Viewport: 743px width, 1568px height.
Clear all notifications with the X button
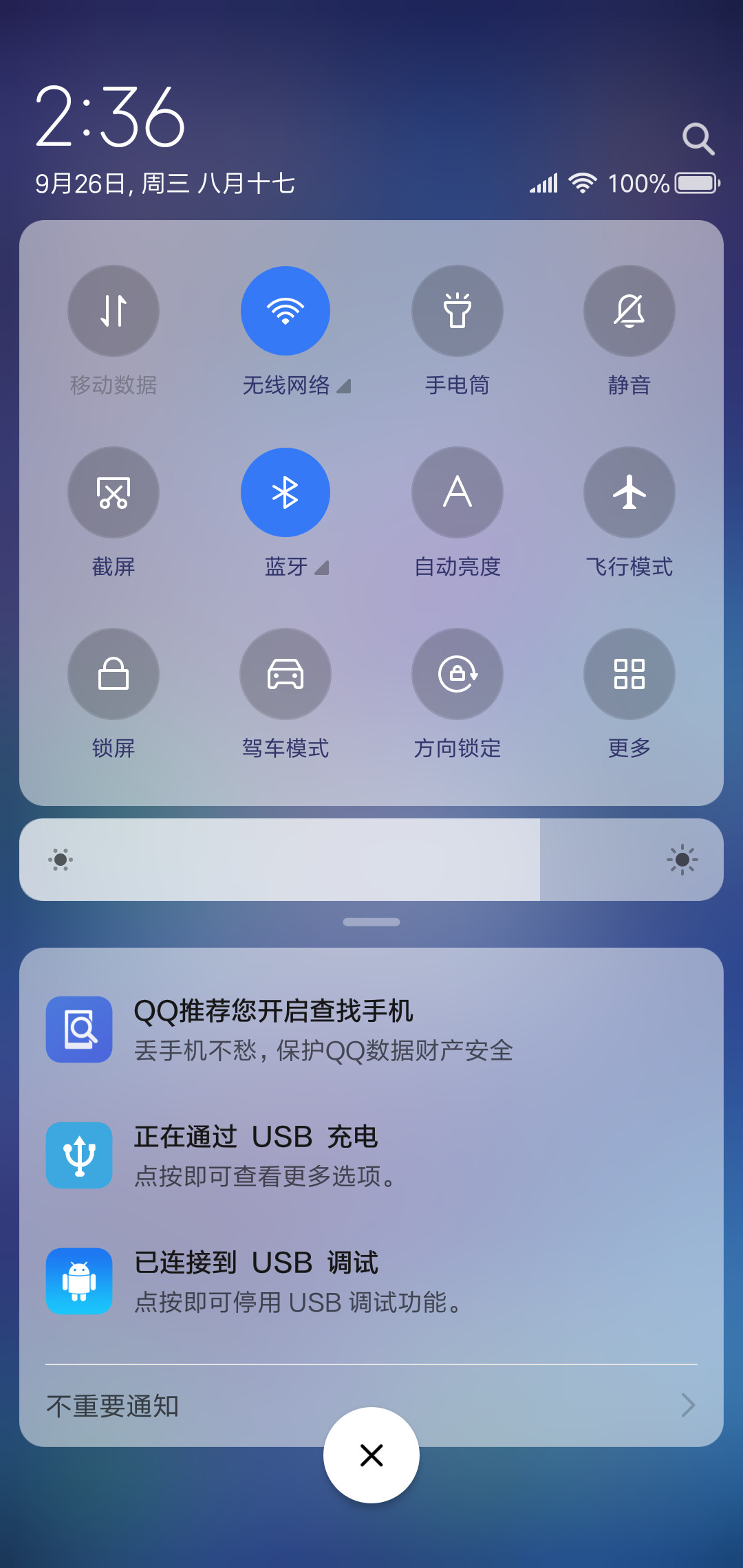(371, 1455)
